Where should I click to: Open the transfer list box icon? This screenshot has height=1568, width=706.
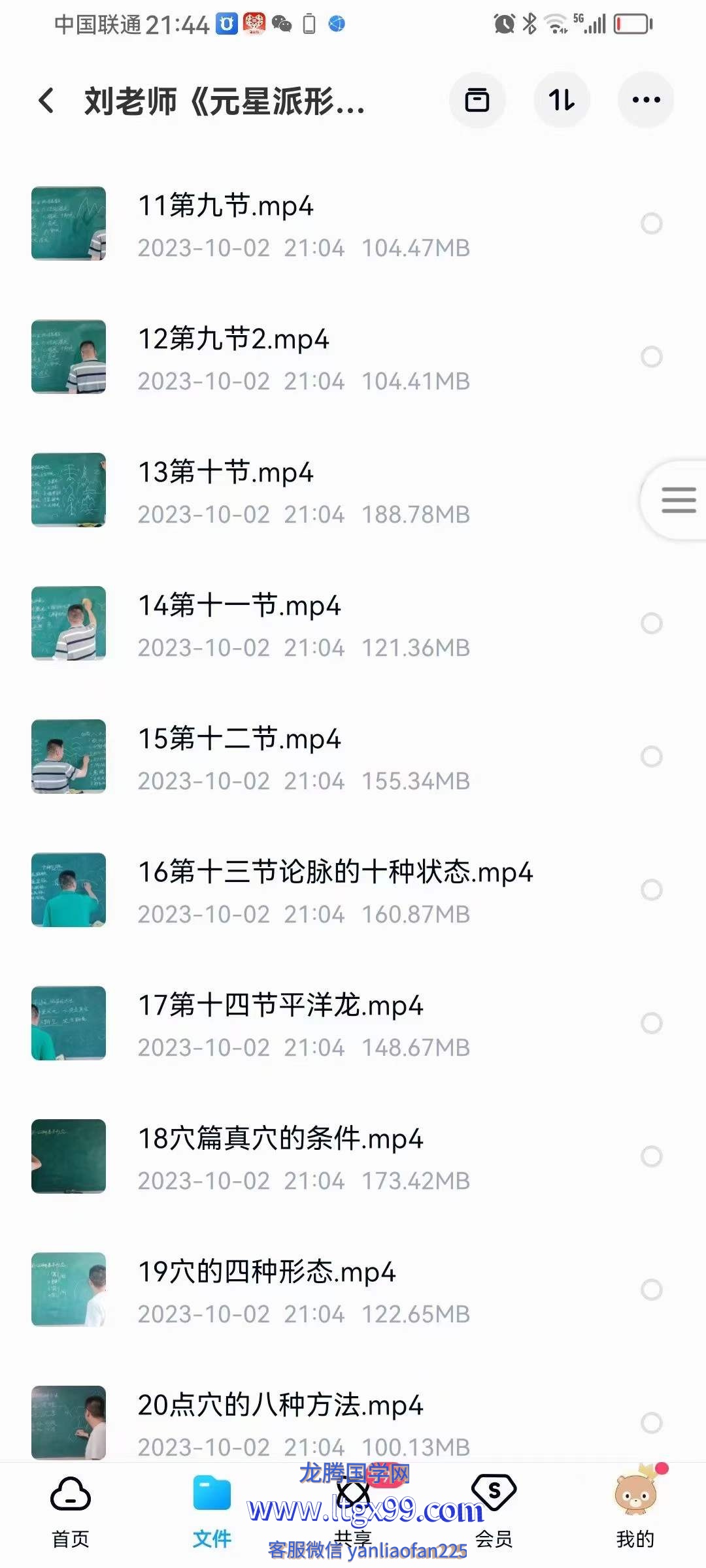(477, 100)
